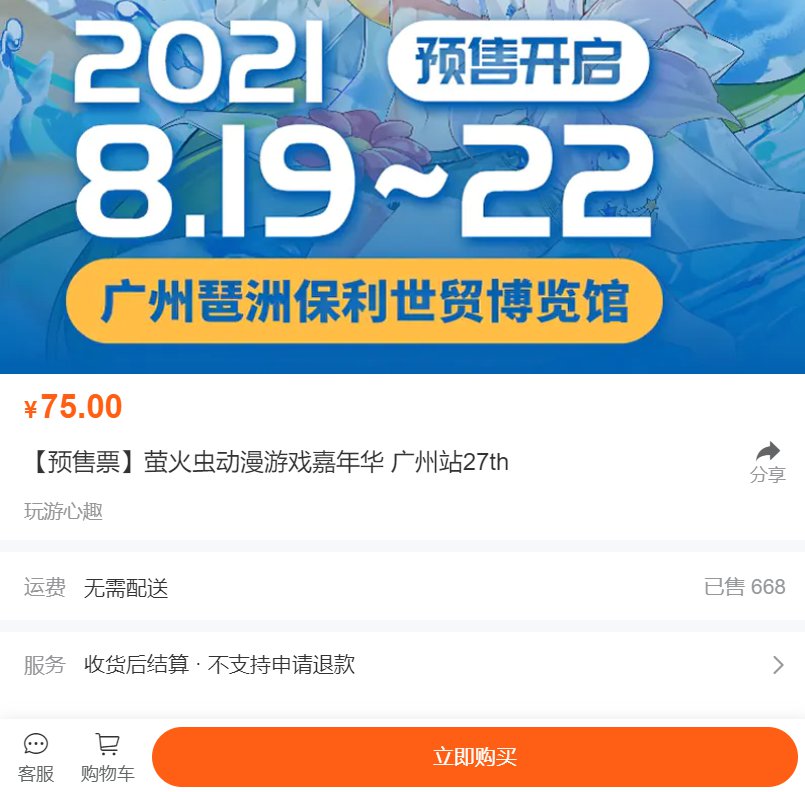View the event banner image
805x792 pixels.
click(x=402, y=186)
